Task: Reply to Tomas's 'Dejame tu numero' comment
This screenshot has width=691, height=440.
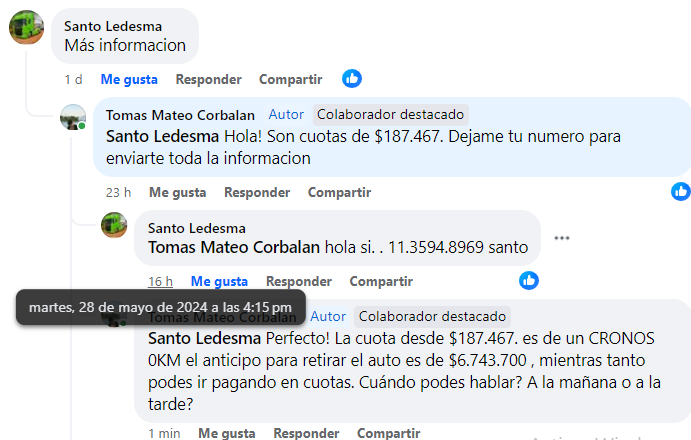Action: [x=257, y=192]
